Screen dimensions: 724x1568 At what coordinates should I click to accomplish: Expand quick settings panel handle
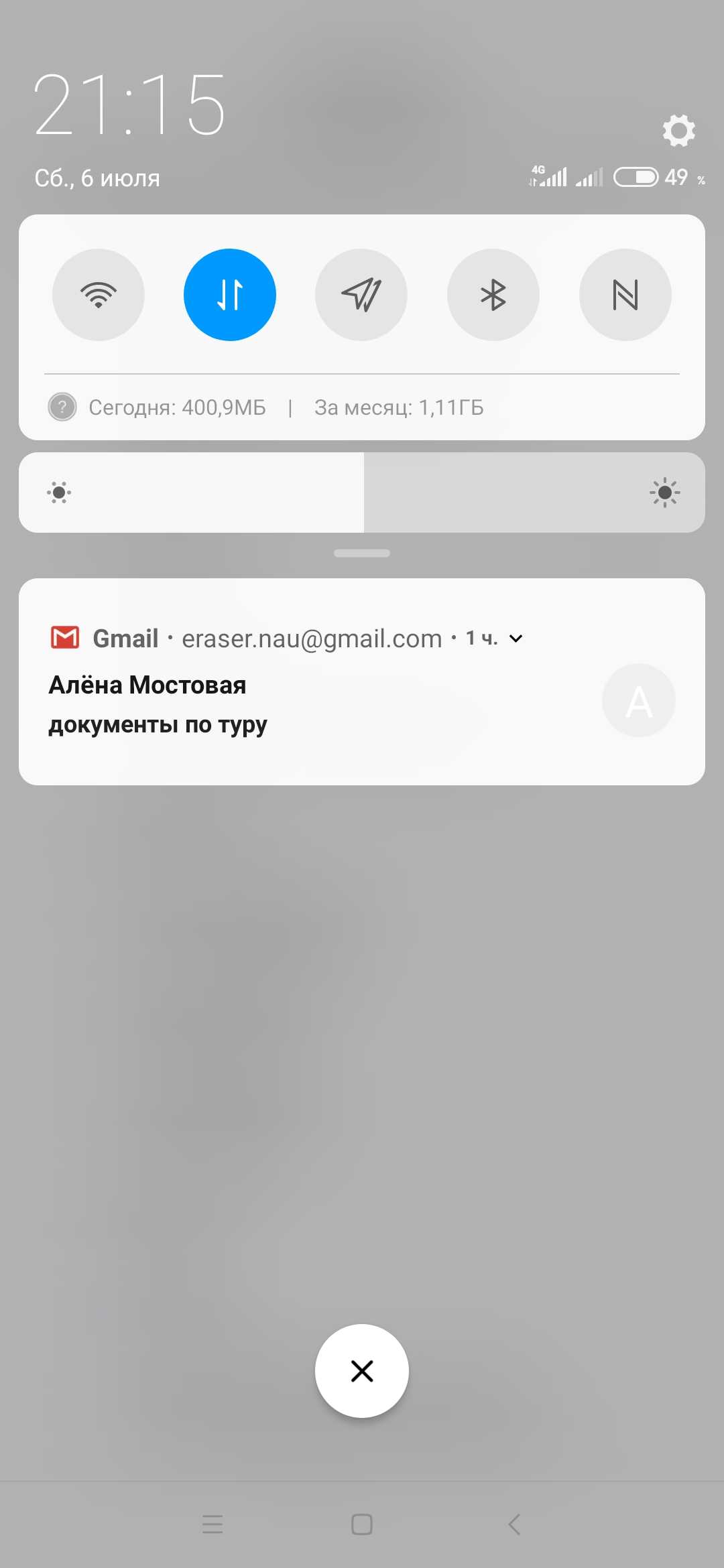click(x=362, y=553)
